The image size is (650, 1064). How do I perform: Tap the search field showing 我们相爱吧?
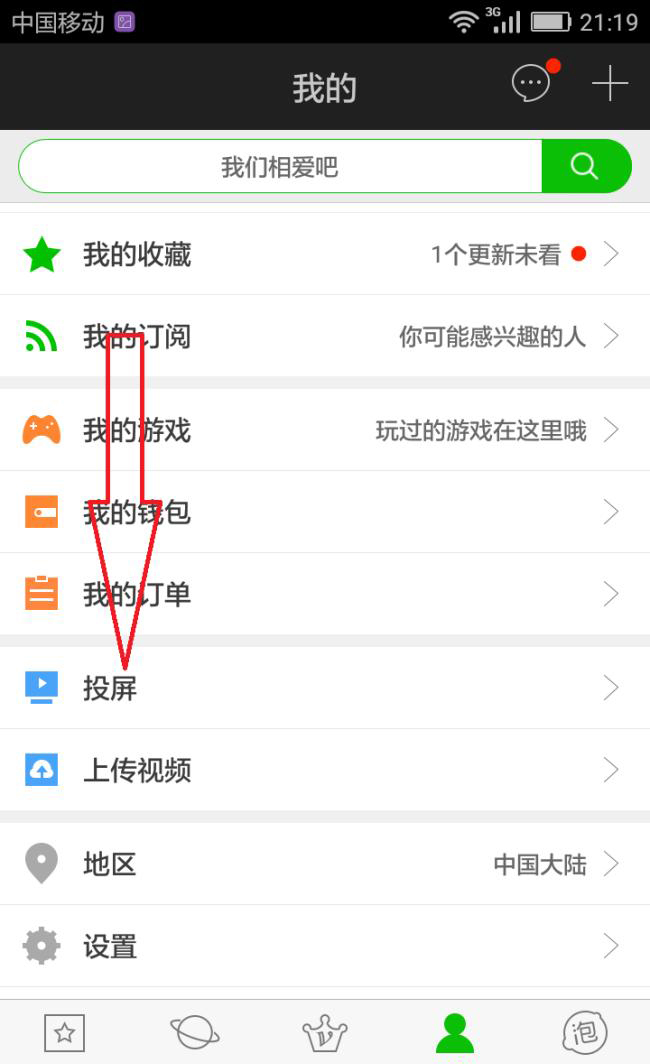280,166
